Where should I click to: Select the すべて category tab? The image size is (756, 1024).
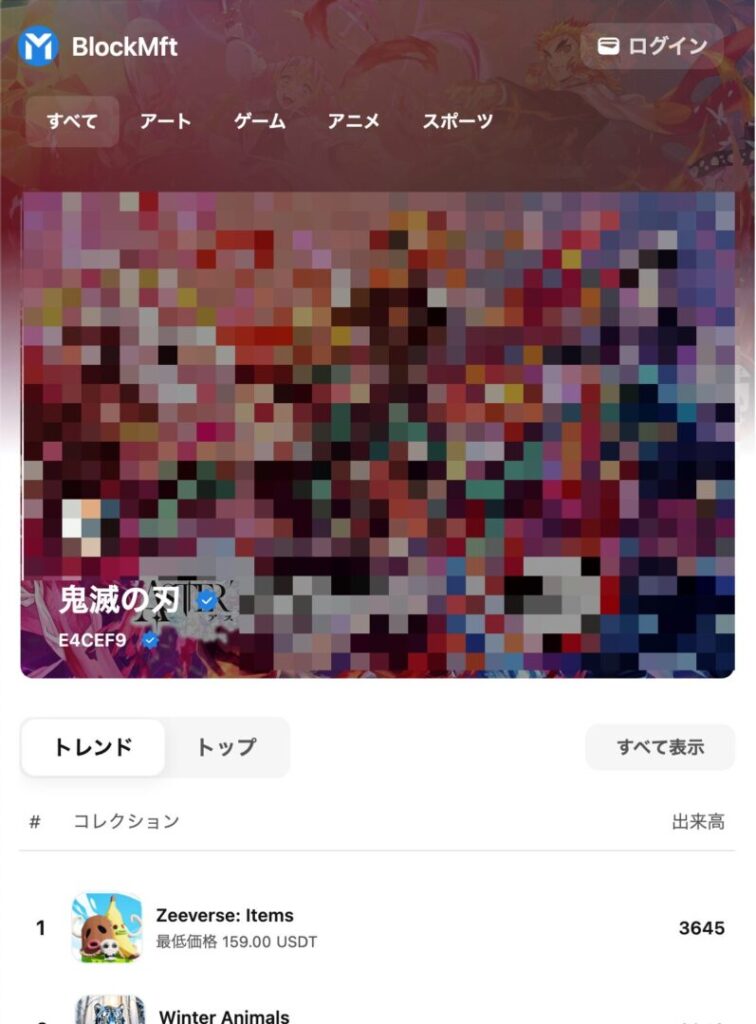pos(72,122)
